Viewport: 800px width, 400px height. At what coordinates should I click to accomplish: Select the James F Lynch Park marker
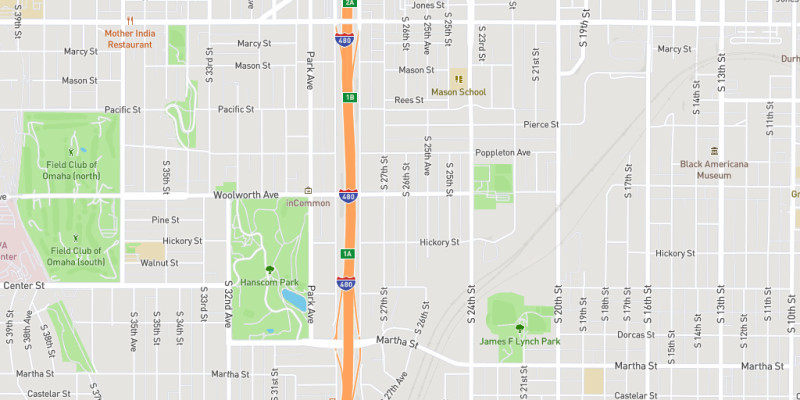coord(519,328)
